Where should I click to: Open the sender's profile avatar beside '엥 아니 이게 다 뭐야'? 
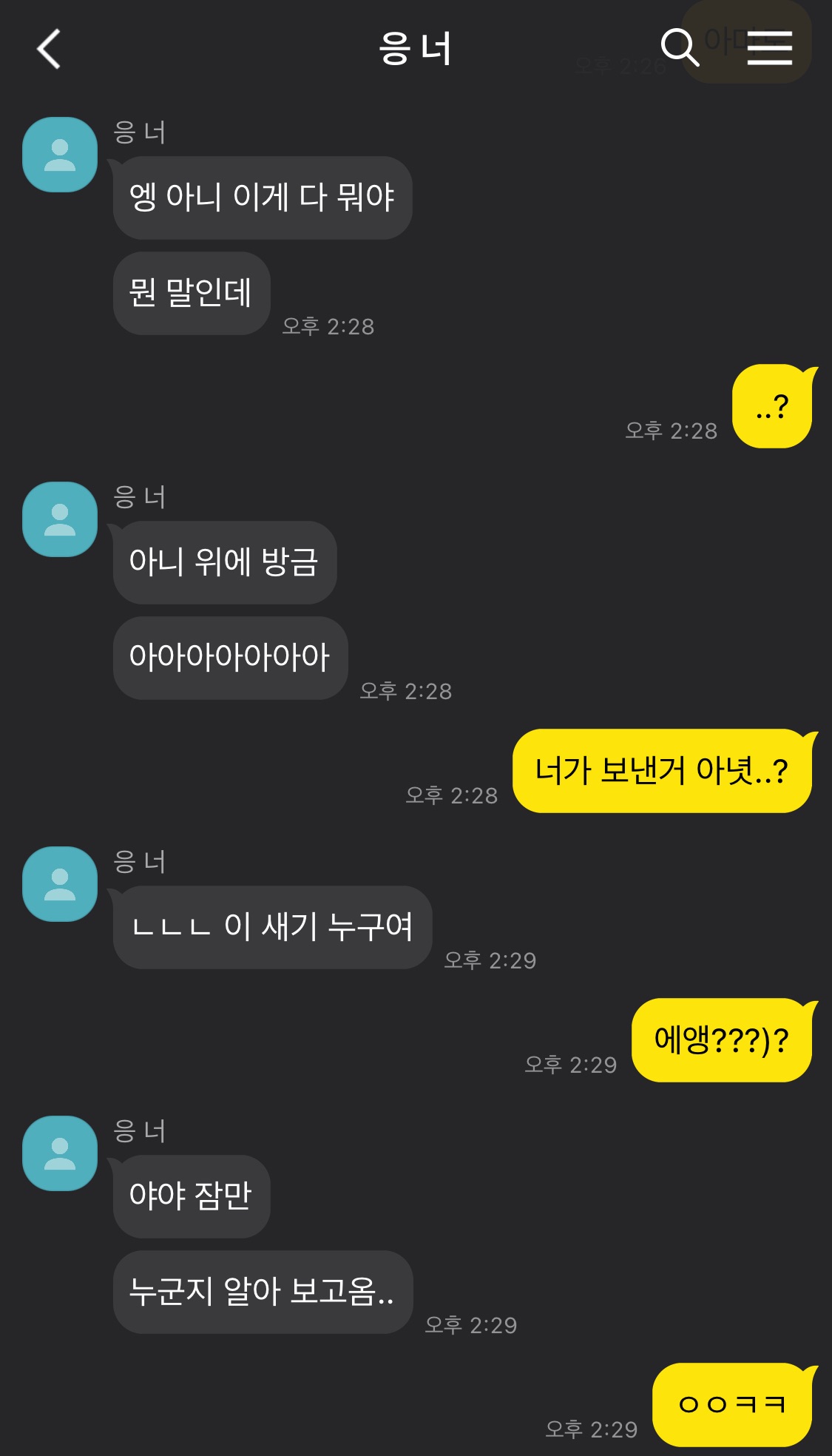pyautogui.click(x=60, y=155)
